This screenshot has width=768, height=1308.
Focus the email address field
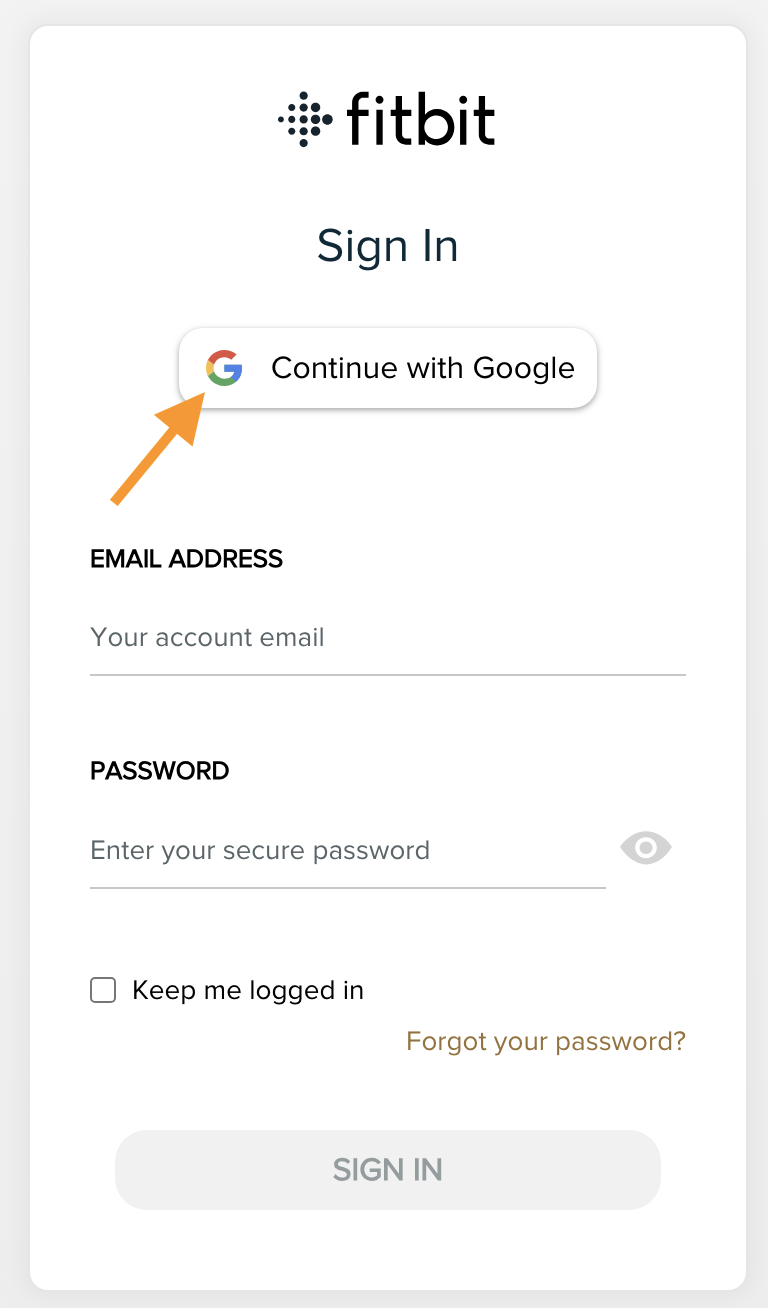tap(387, 638)
